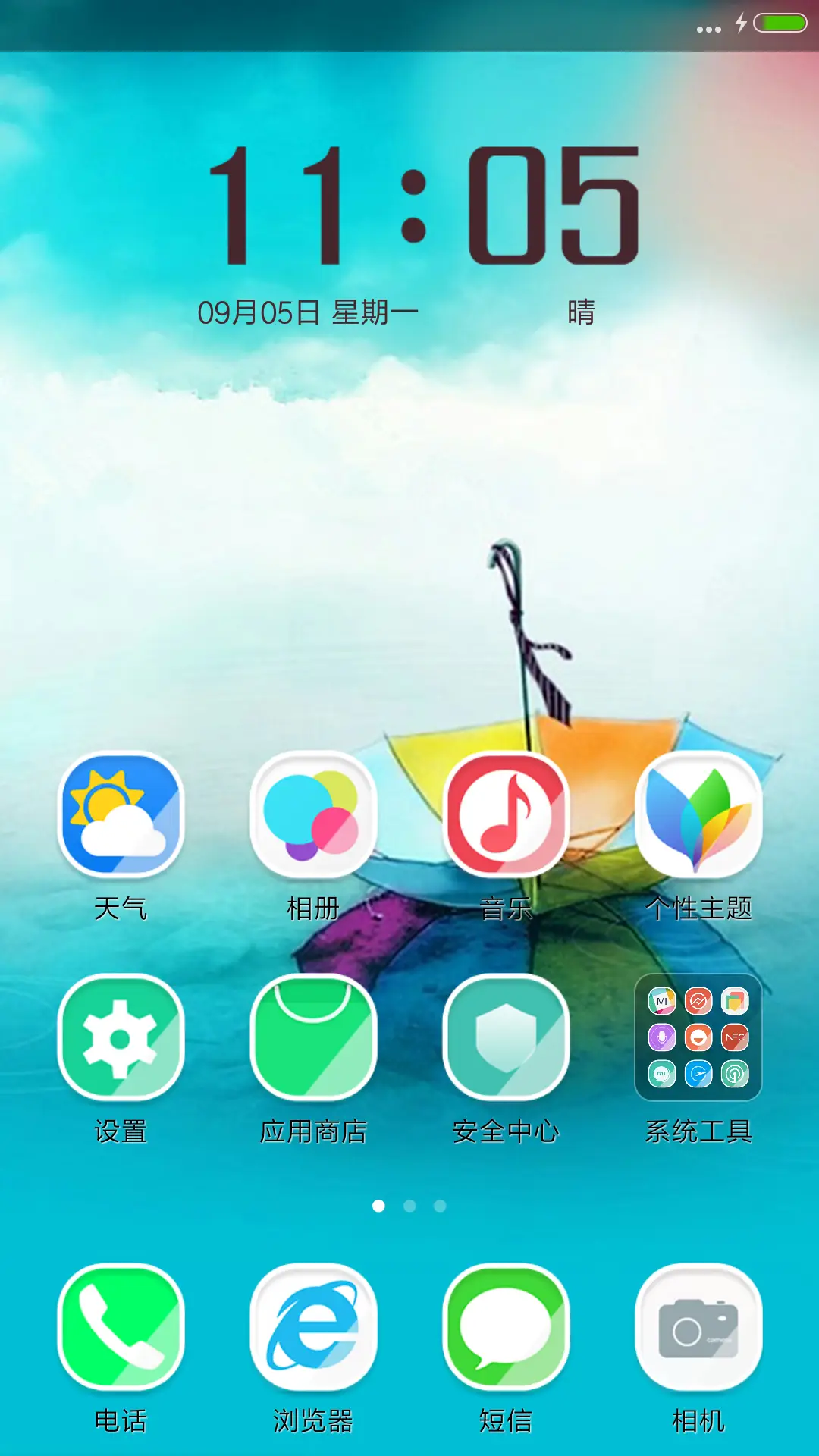Launch the 相机 camera
The image size is (819, 1456).
pos(698,1326)
